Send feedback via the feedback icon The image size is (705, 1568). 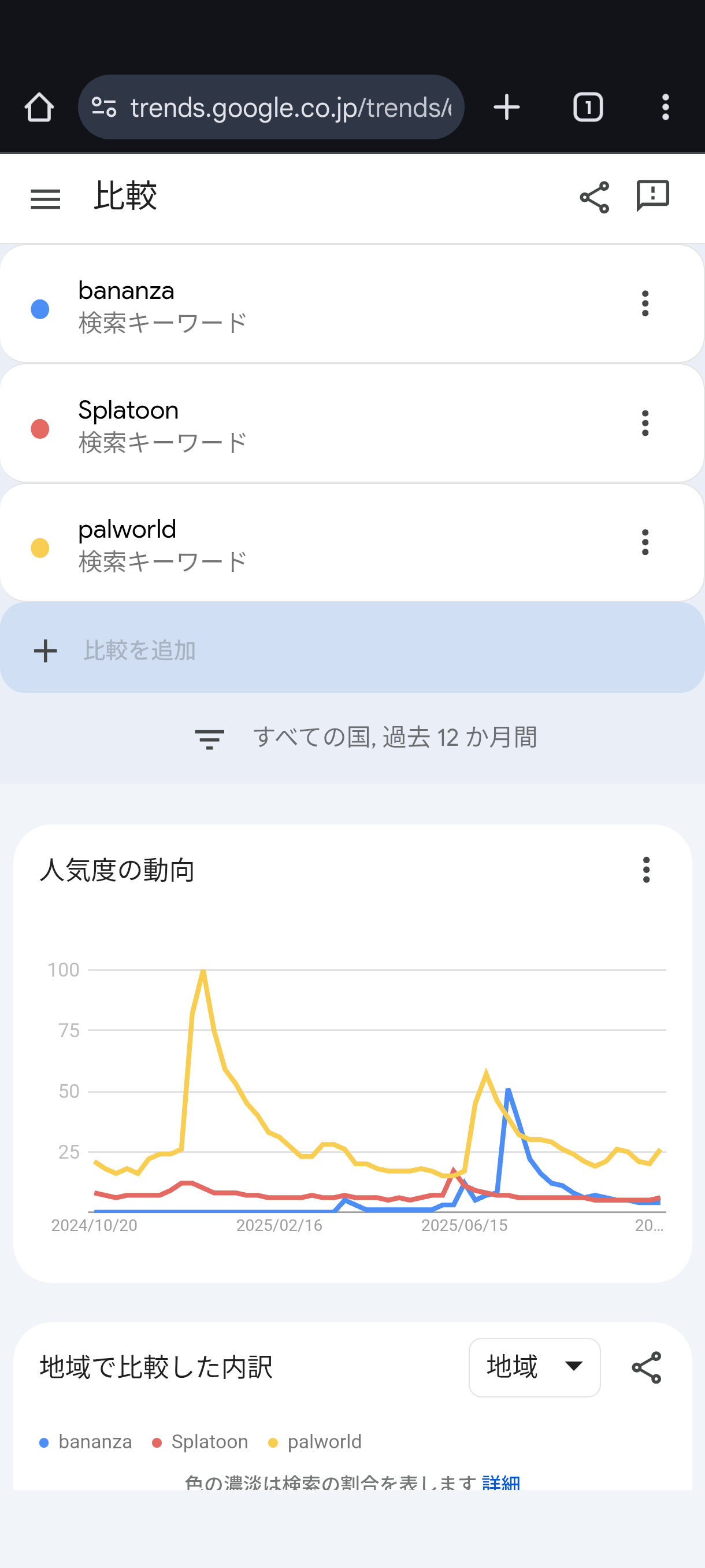pos(652,196)
